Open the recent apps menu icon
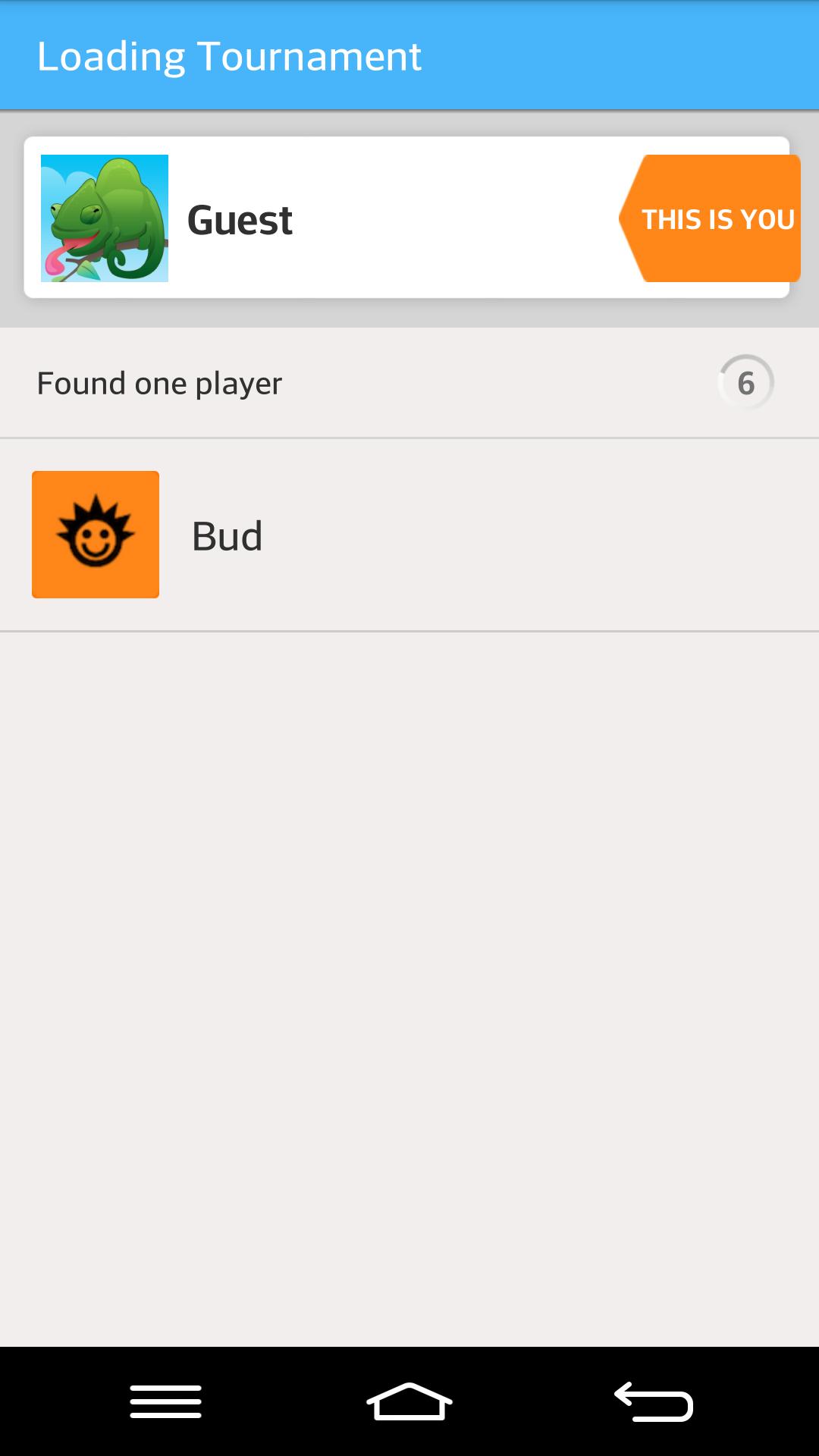 (x=164, y=1401)
